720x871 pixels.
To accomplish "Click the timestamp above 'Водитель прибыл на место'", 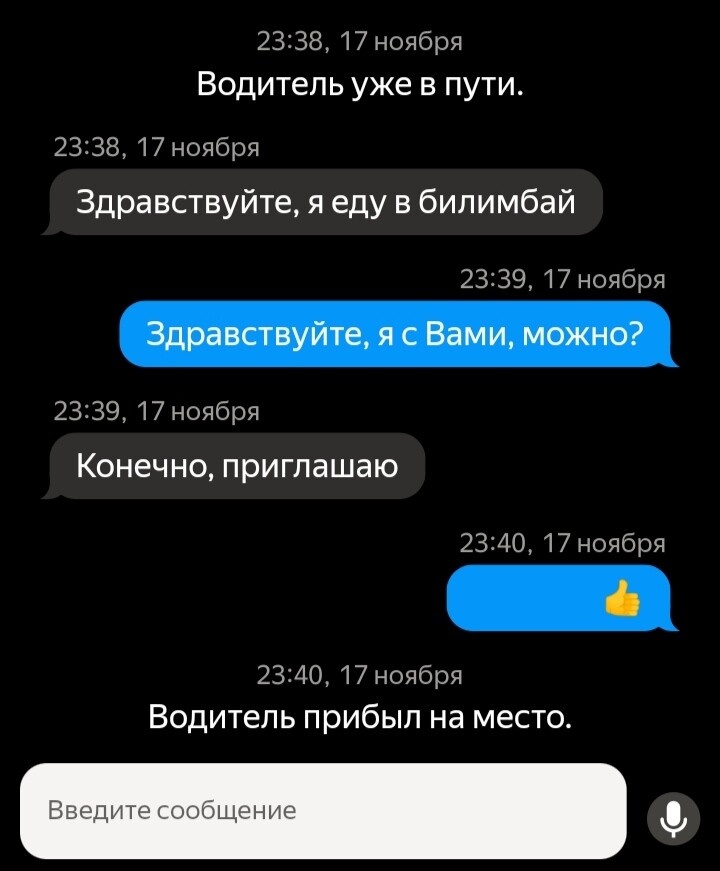I will point(359,674).
